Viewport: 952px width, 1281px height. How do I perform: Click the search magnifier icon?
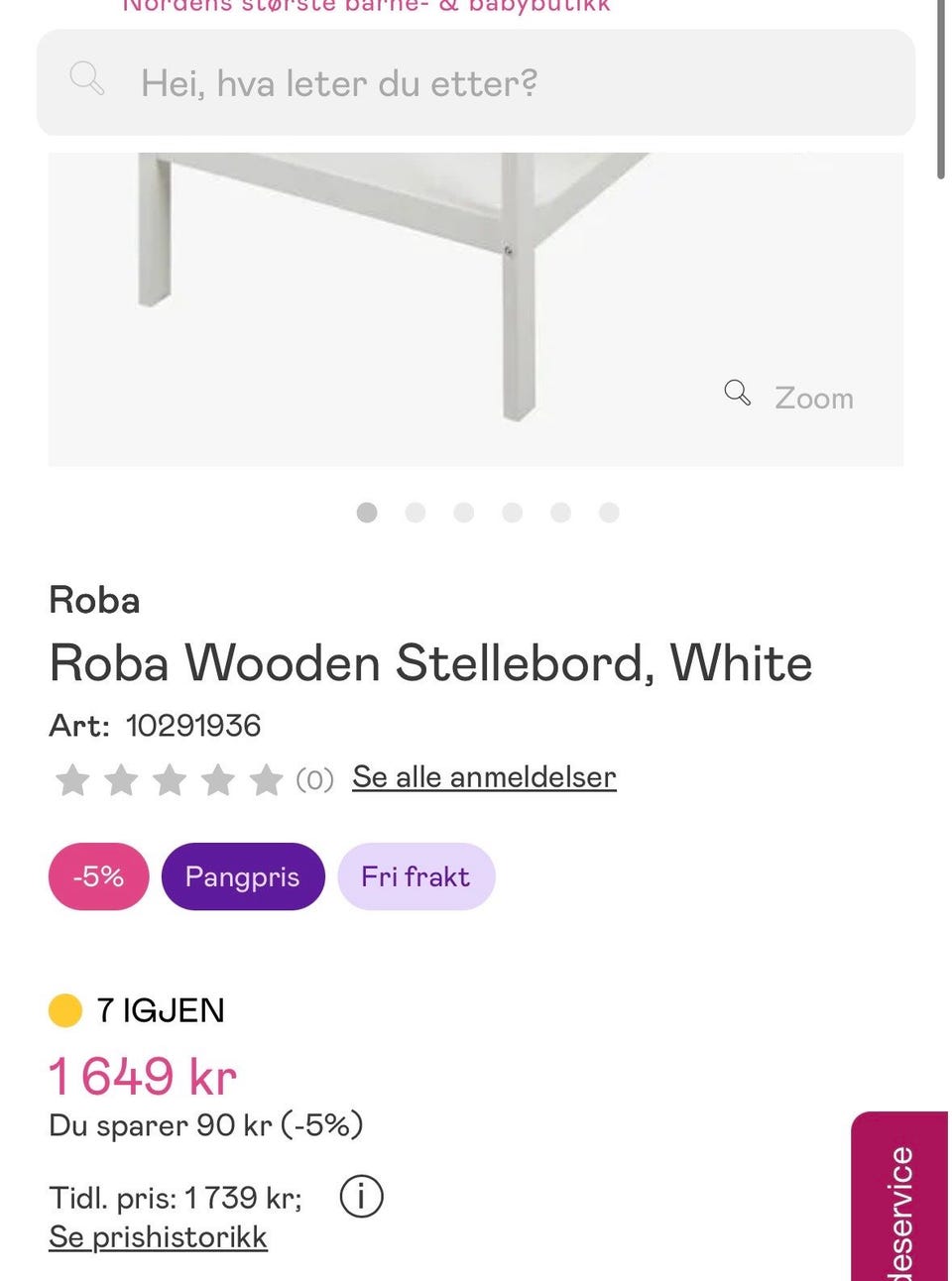click(86, 79)
